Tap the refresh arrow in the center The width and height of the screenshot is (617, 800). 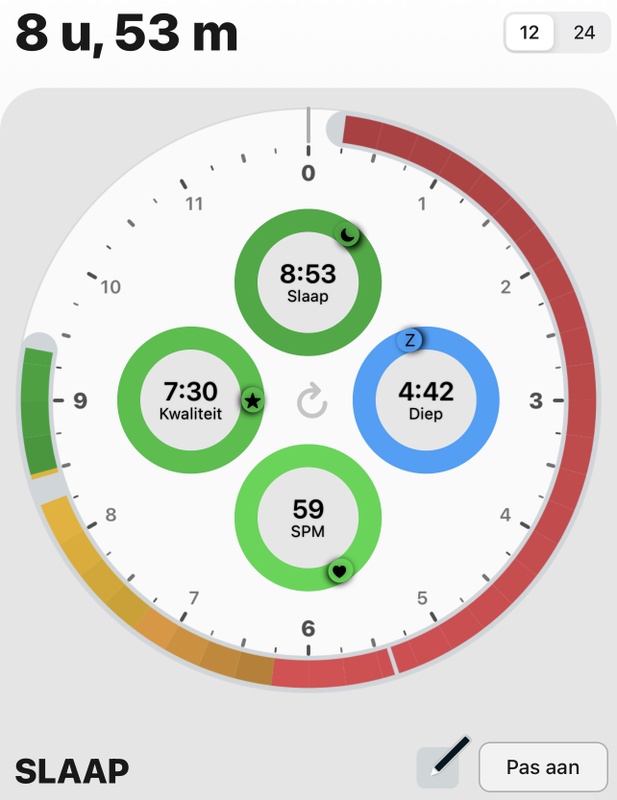[x=312, y=403]
